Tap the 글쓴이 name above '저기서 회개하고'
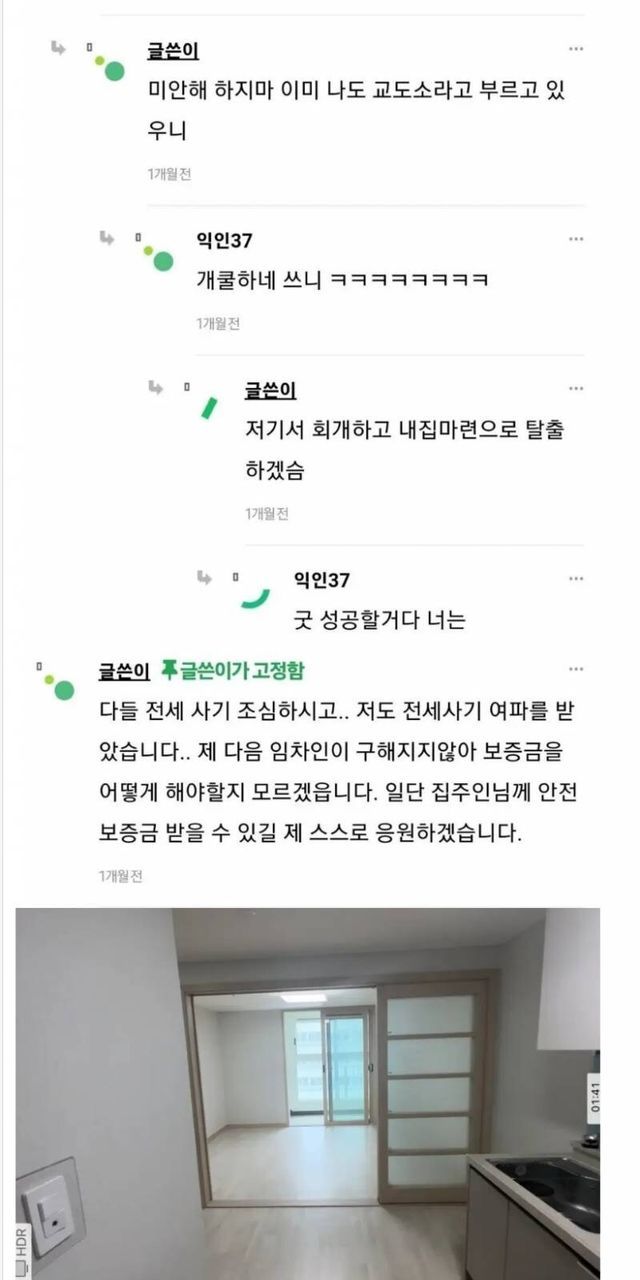Image resolution: width=640 pixels, height=1280 pixels. coord(270,391)
